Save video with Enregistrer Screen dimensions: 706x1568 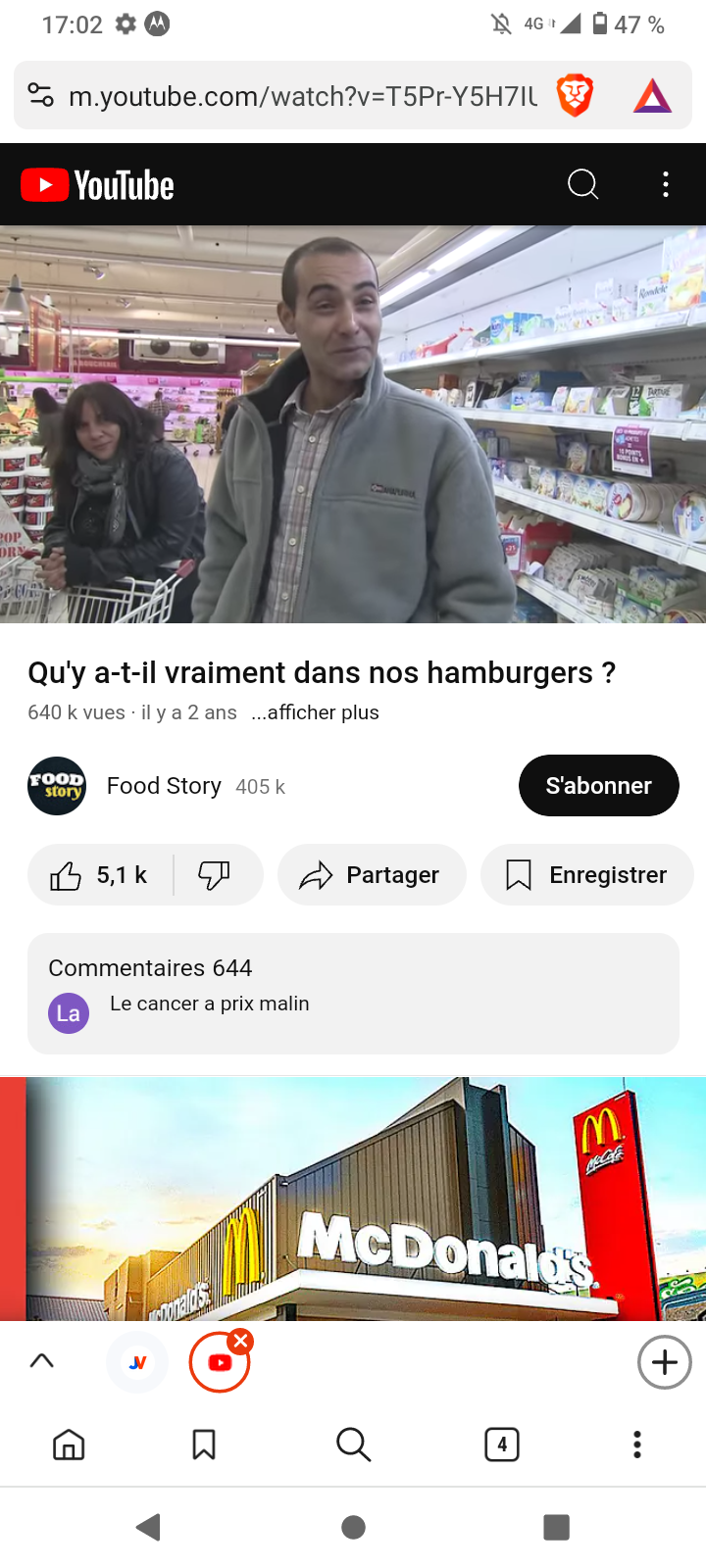click(586, 875)
